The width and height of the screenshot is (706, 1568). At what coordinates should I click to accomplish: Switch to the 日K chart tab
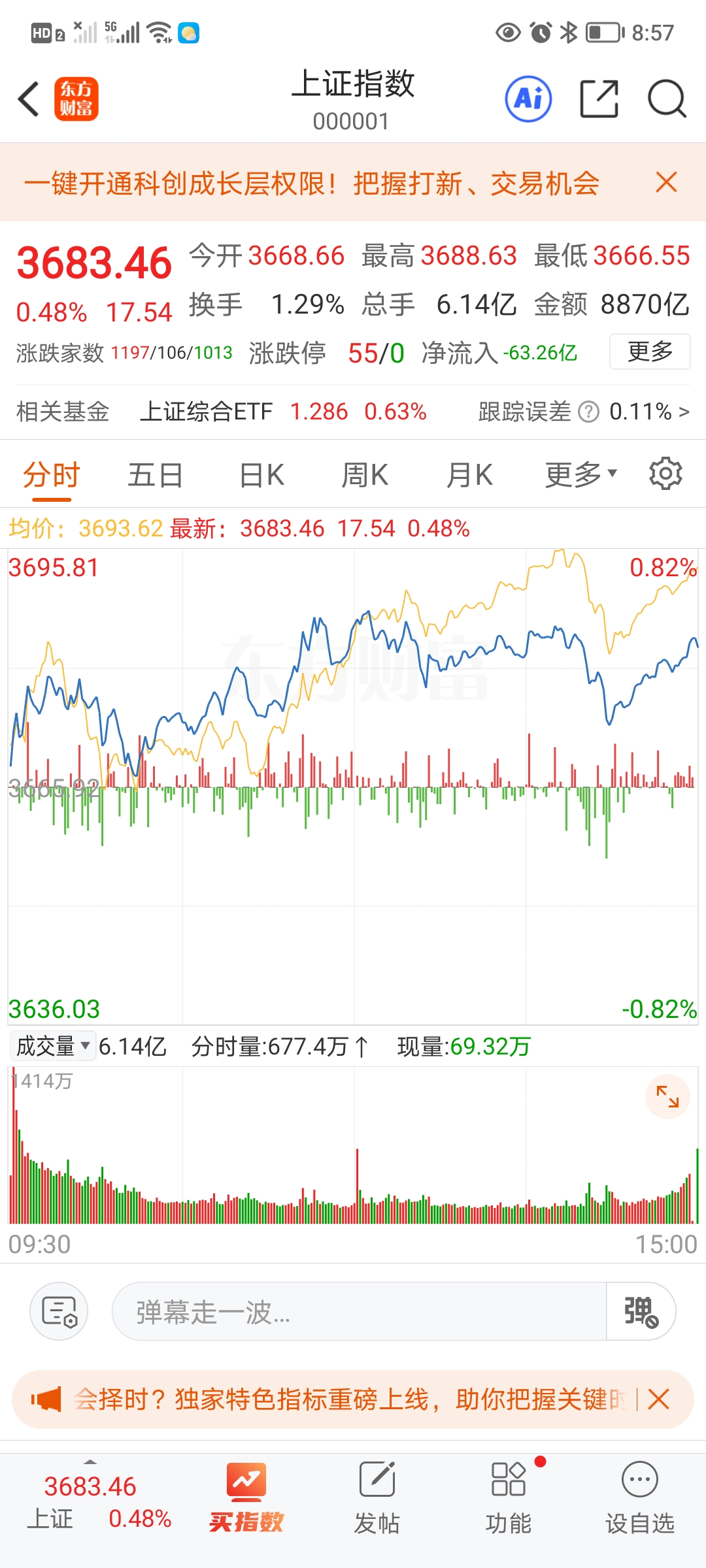[261, 475]
